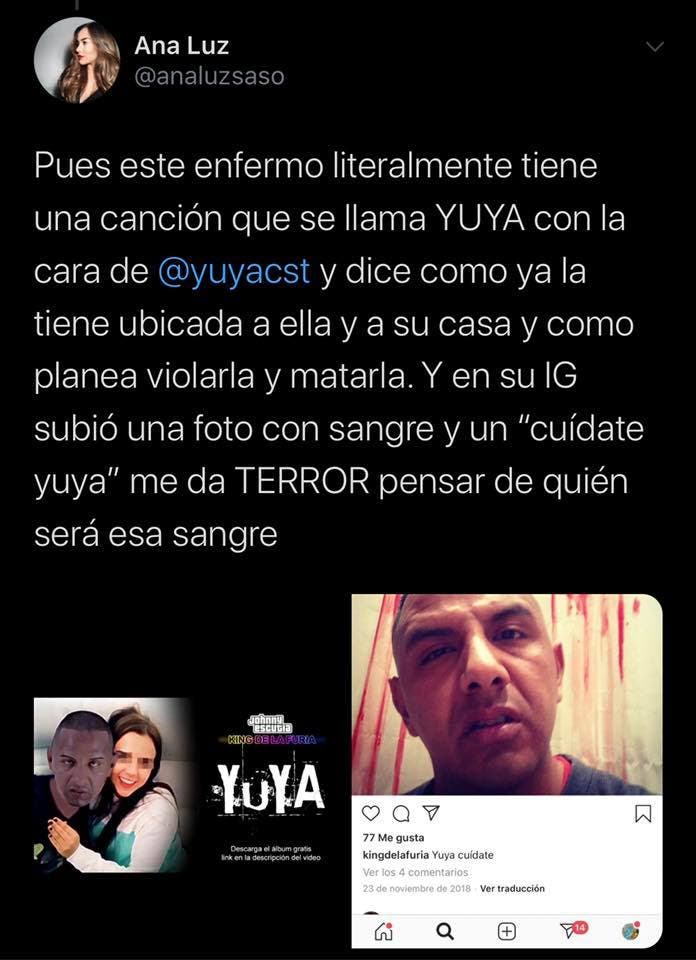Viewport: 696px width, 960px height.
Task: Open the @yuyacst mention link
Action: (x=234, y=273)
